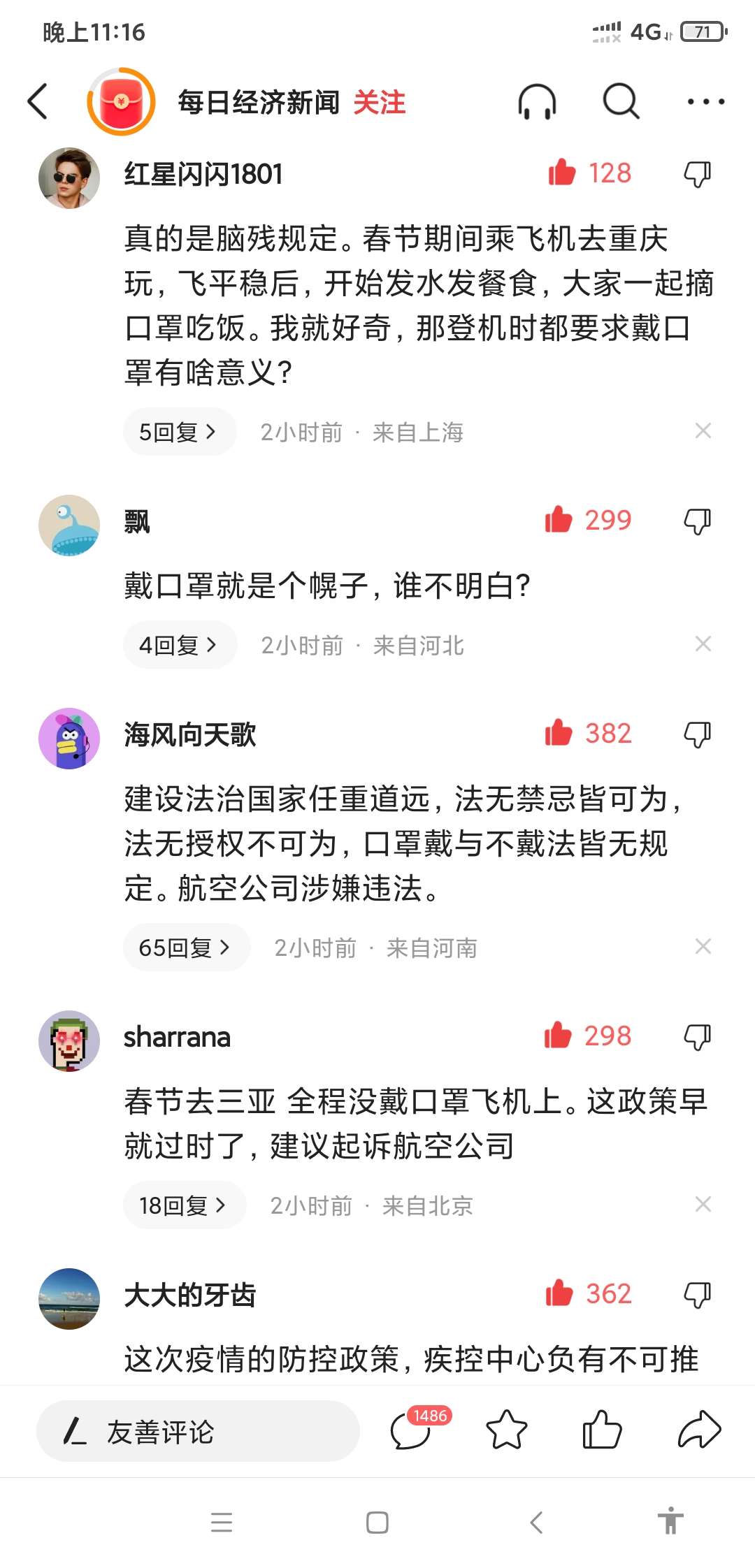
Task: Open the comments bubble showing 1486
Action: 412,1430
